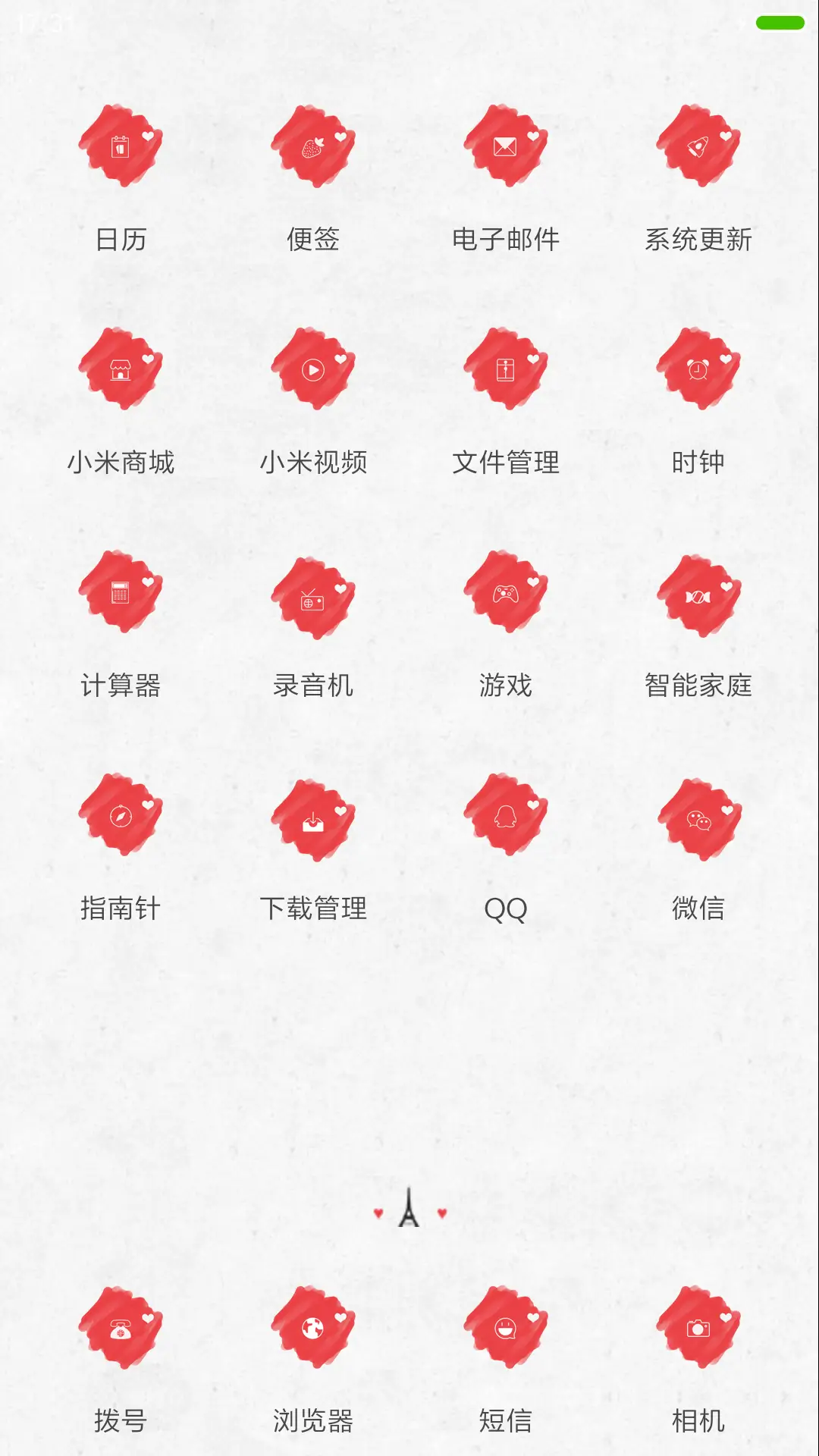Launch 录音机 recorder app
The width and height of the screenshot is (819, 1456).
(x=313, y=598)
